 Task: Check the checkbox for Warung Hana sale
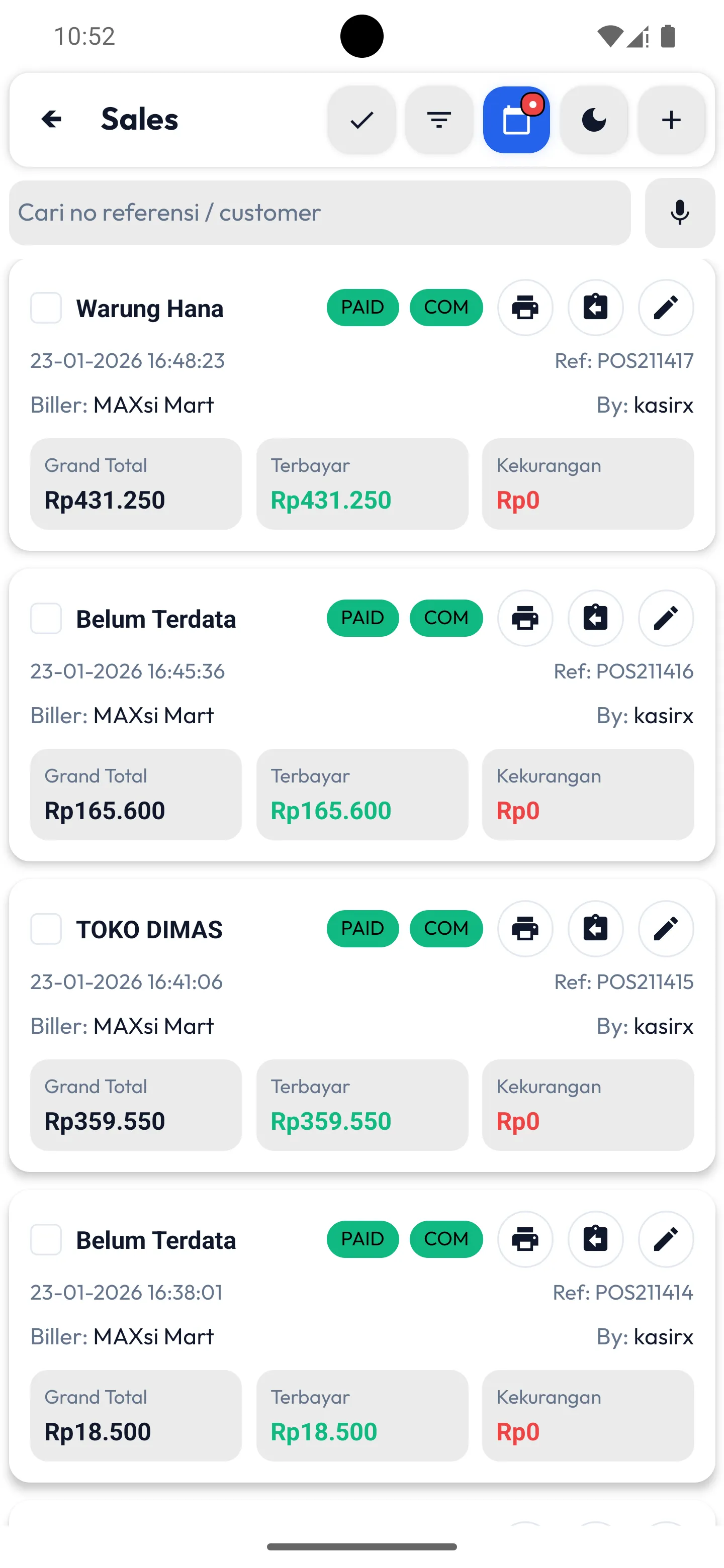coord(46,309)
